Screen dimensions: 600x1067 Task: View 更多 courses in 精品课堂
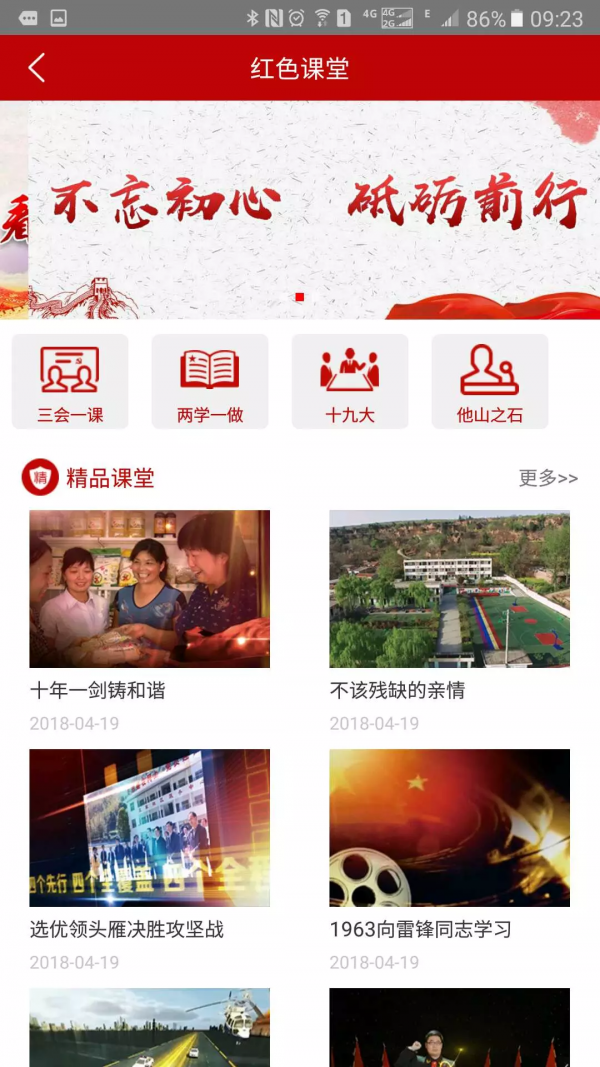(548, 478)
